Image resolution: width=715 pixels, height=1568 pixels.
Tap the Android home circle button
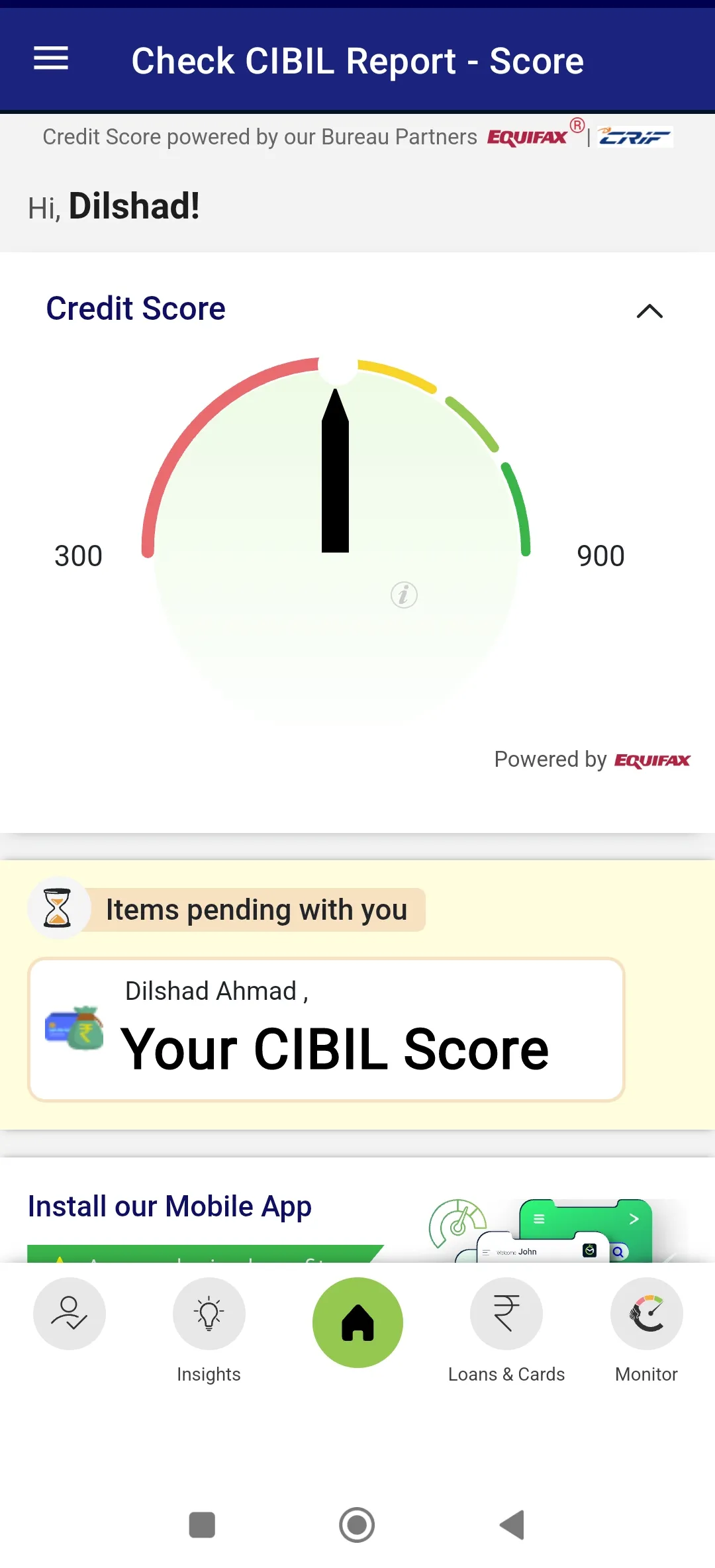(x=357, y=1525)
